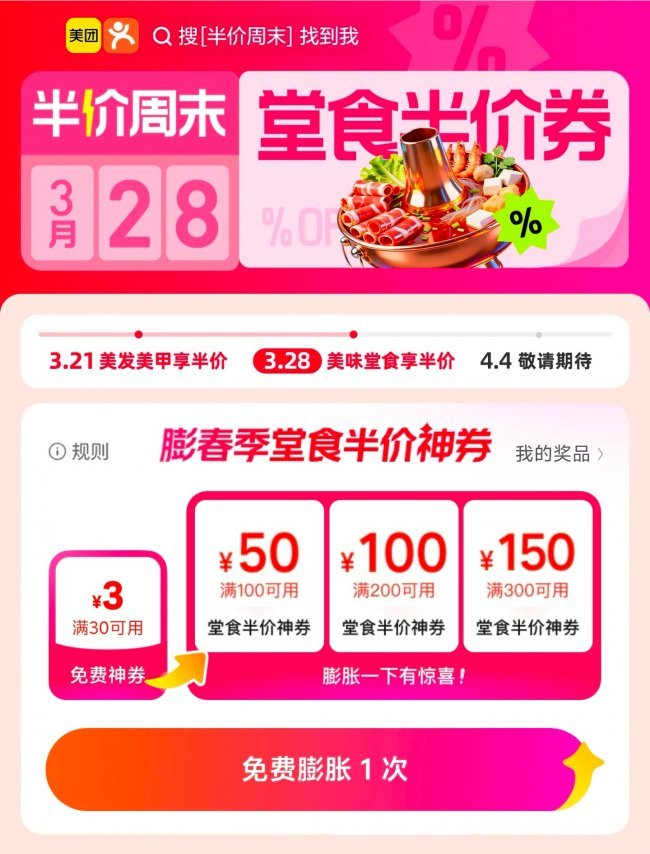Image resolution: width=650 pixels, height=854 pixels.
Task: Open 我的奖品
Action: (560, 454)
